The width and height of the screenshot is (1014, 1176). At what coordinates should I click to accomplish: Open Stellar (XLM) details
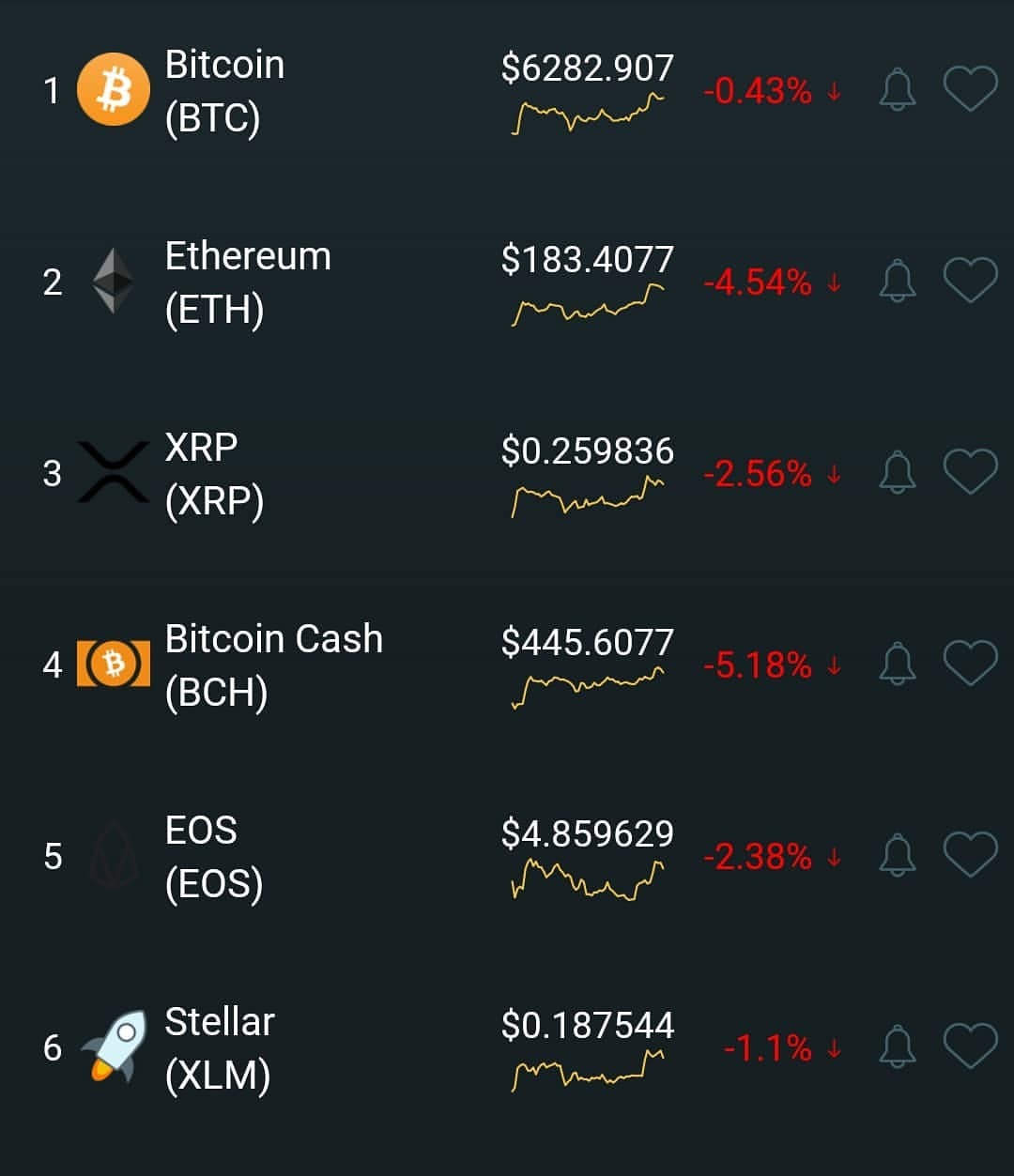[219, 1048]
